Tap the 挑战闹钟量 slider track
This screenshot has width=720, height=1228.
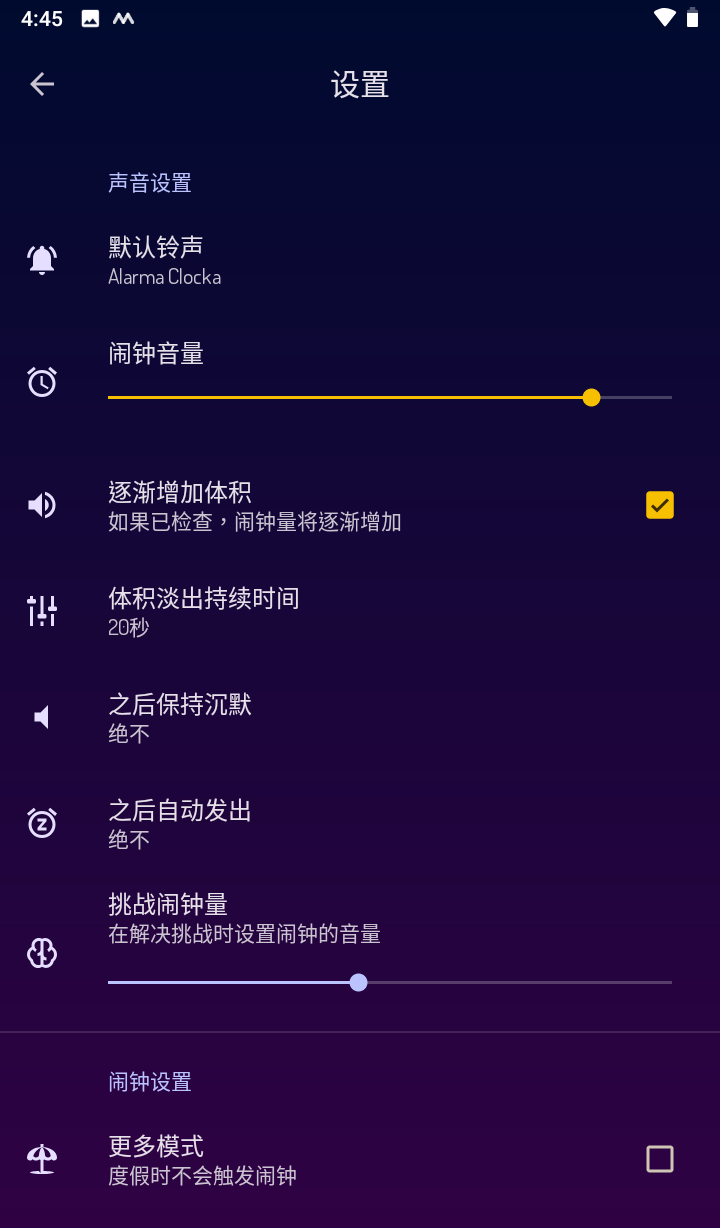pyautogui.click(x=389, y=982)
